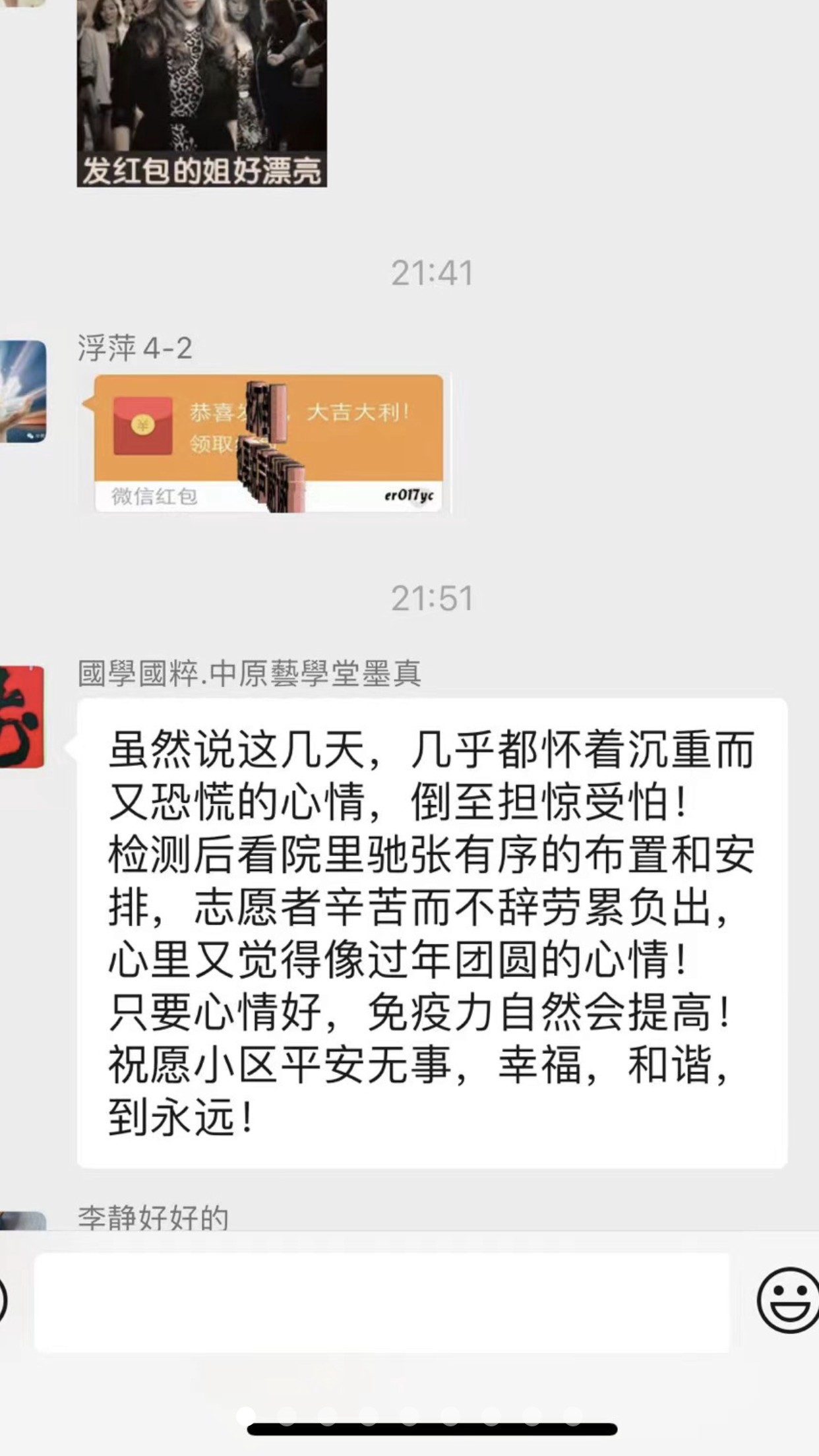Open the 发红包的姐好漂亮 sticker image
819x1456 pixels.
[x=202, y=93]
